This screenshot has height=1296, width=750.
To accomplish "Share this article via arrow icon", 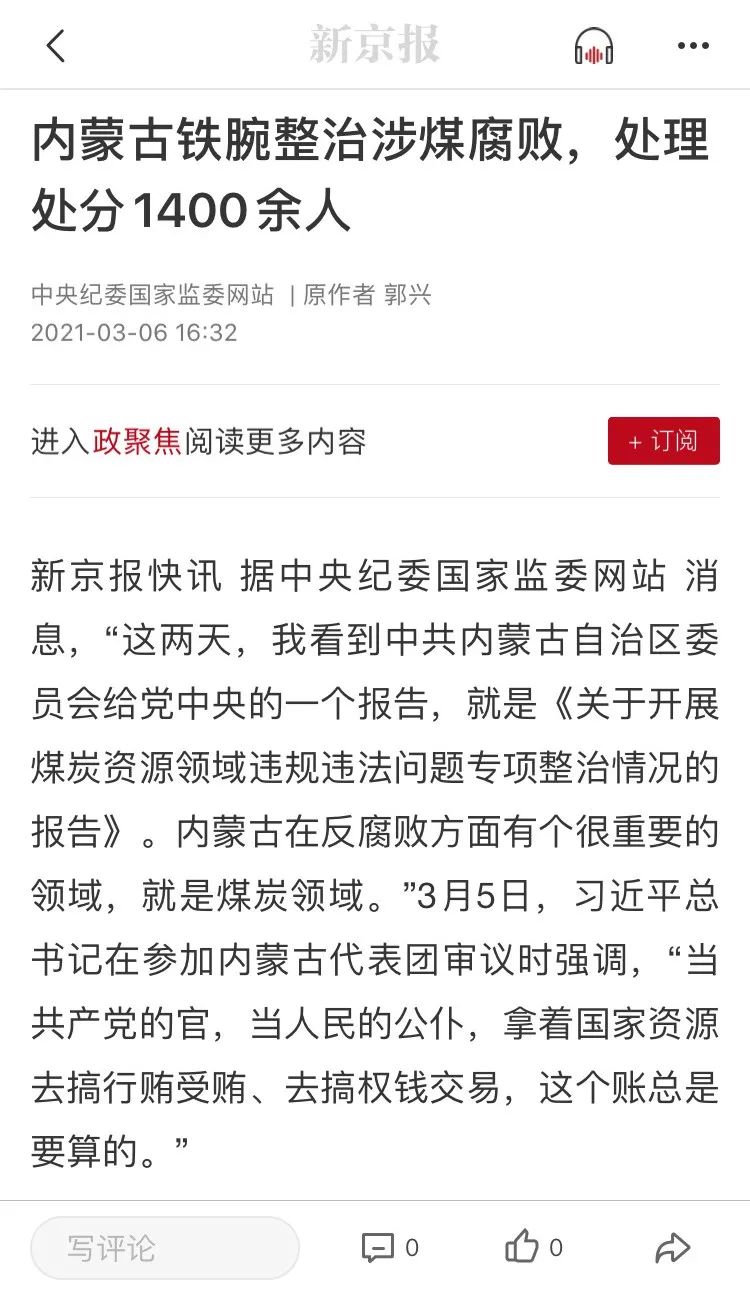I will [x=673, y=1248].
